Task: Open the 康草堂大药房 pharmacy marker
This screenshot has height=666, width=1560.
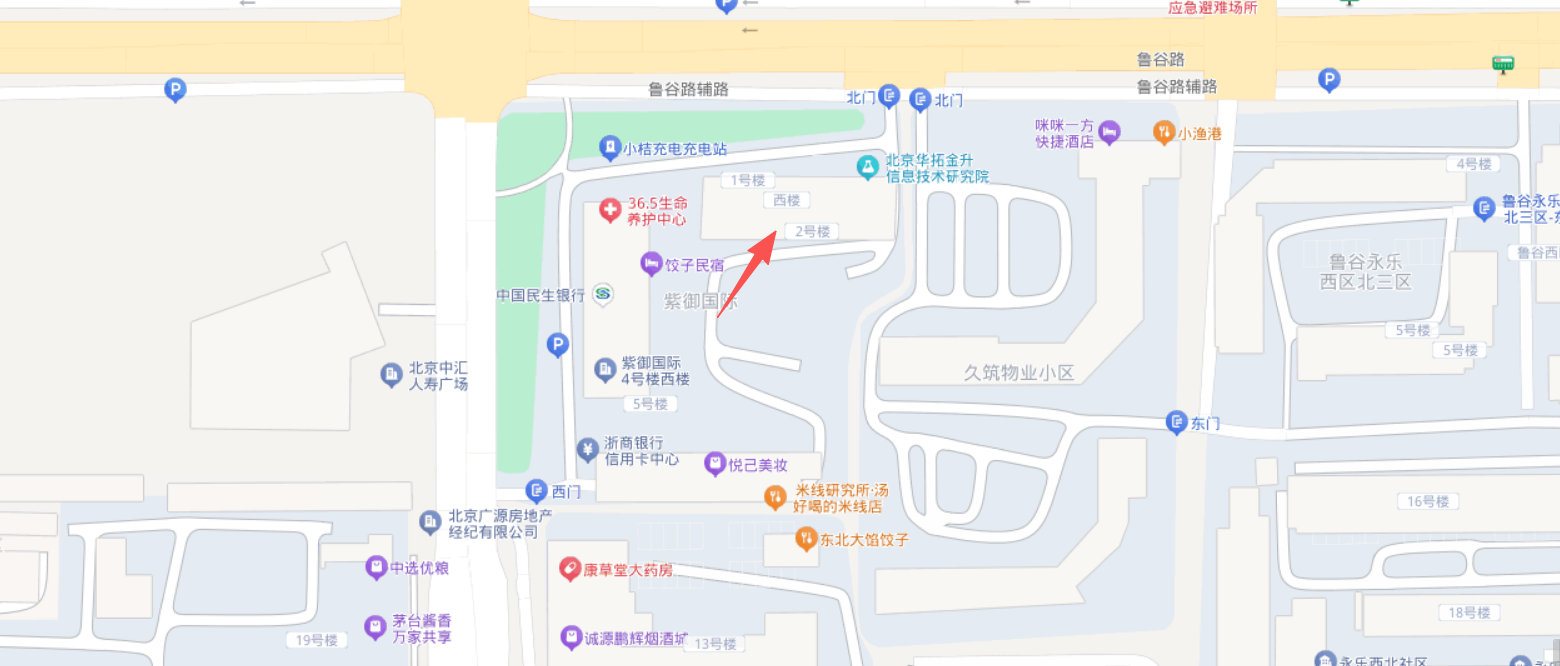Action: [x=570, y=569]
